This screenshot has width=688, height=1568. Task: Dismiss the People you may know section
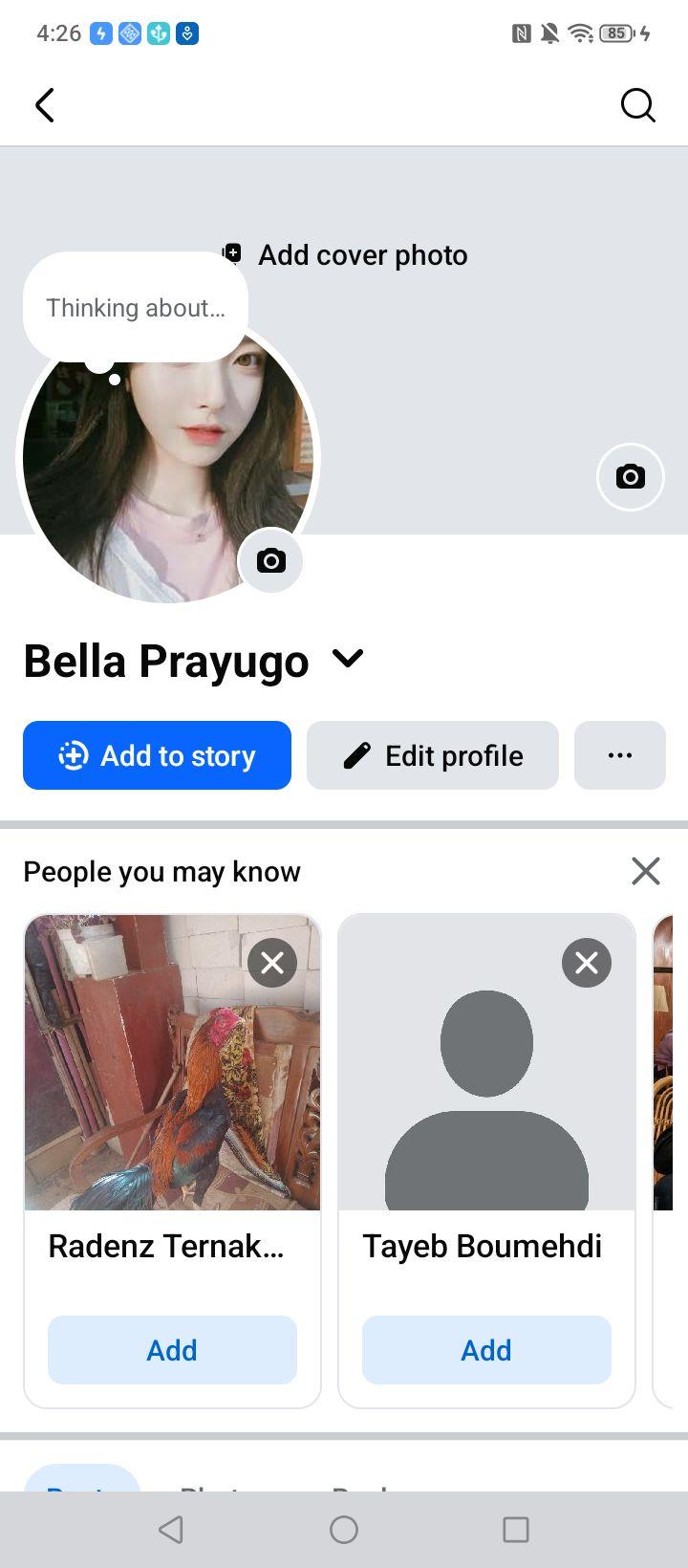pos(646,871)
